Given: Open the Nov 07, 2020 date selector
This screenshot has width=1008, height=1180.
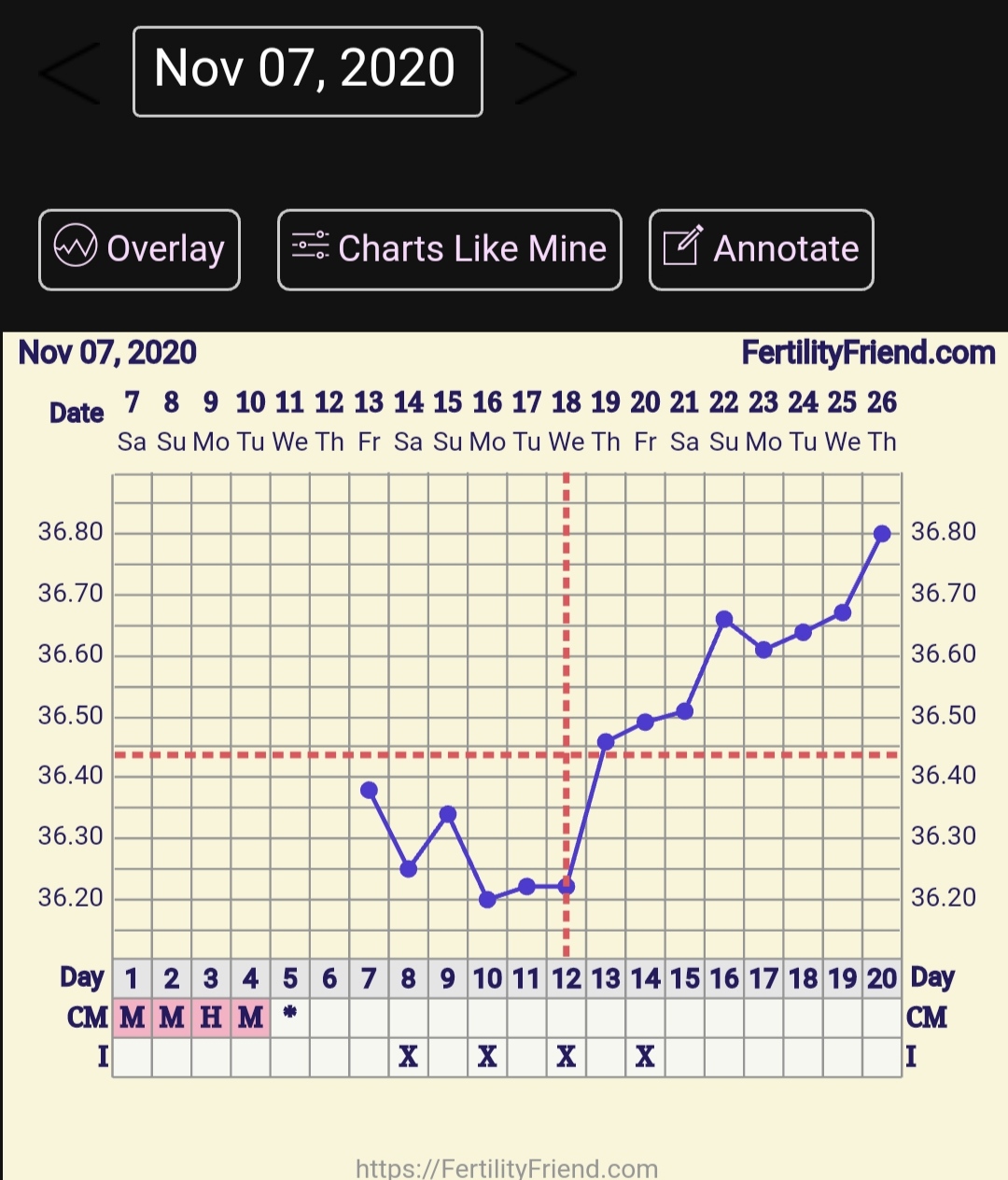Looking at the screenshot, I should pos(307,72).
